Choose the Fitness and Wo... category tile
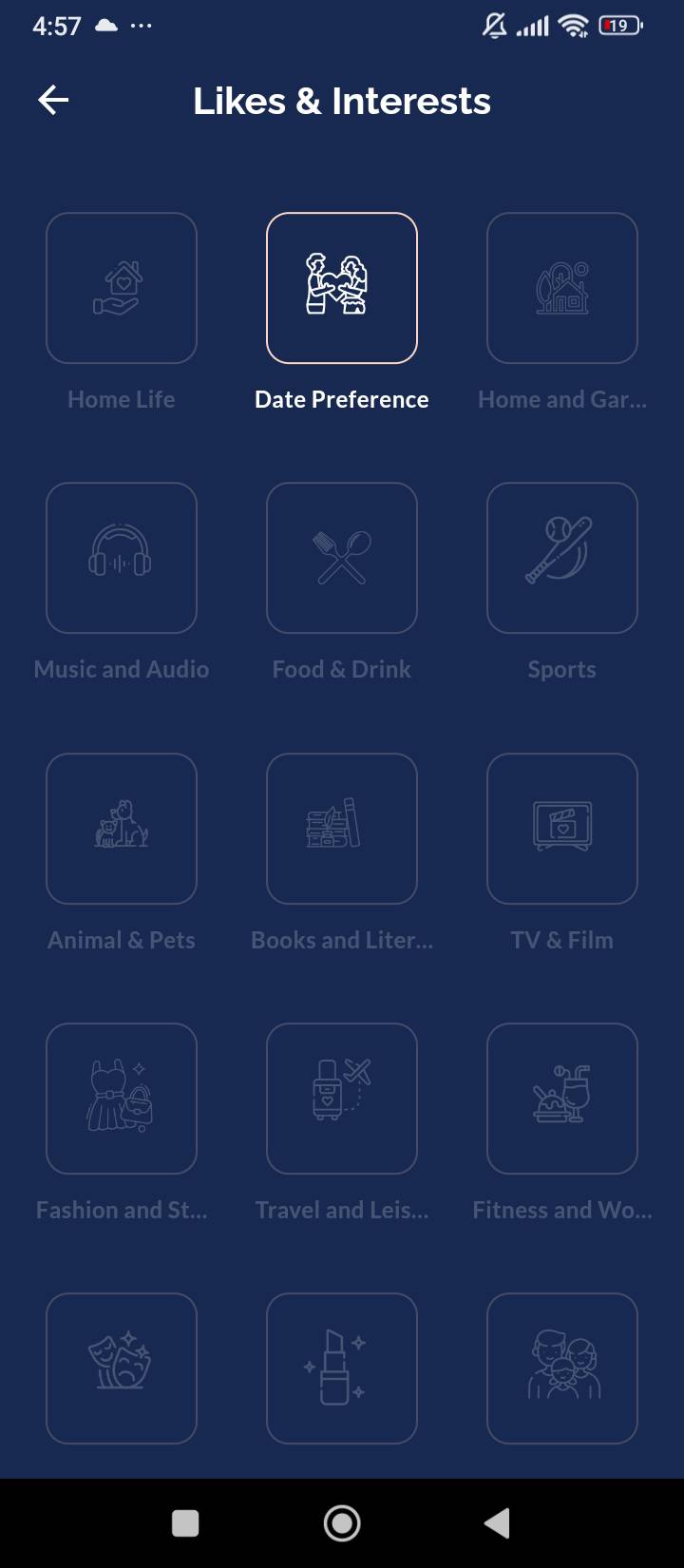The height and width of the screenshot is (1568, 684). [x=562, y=1099]
